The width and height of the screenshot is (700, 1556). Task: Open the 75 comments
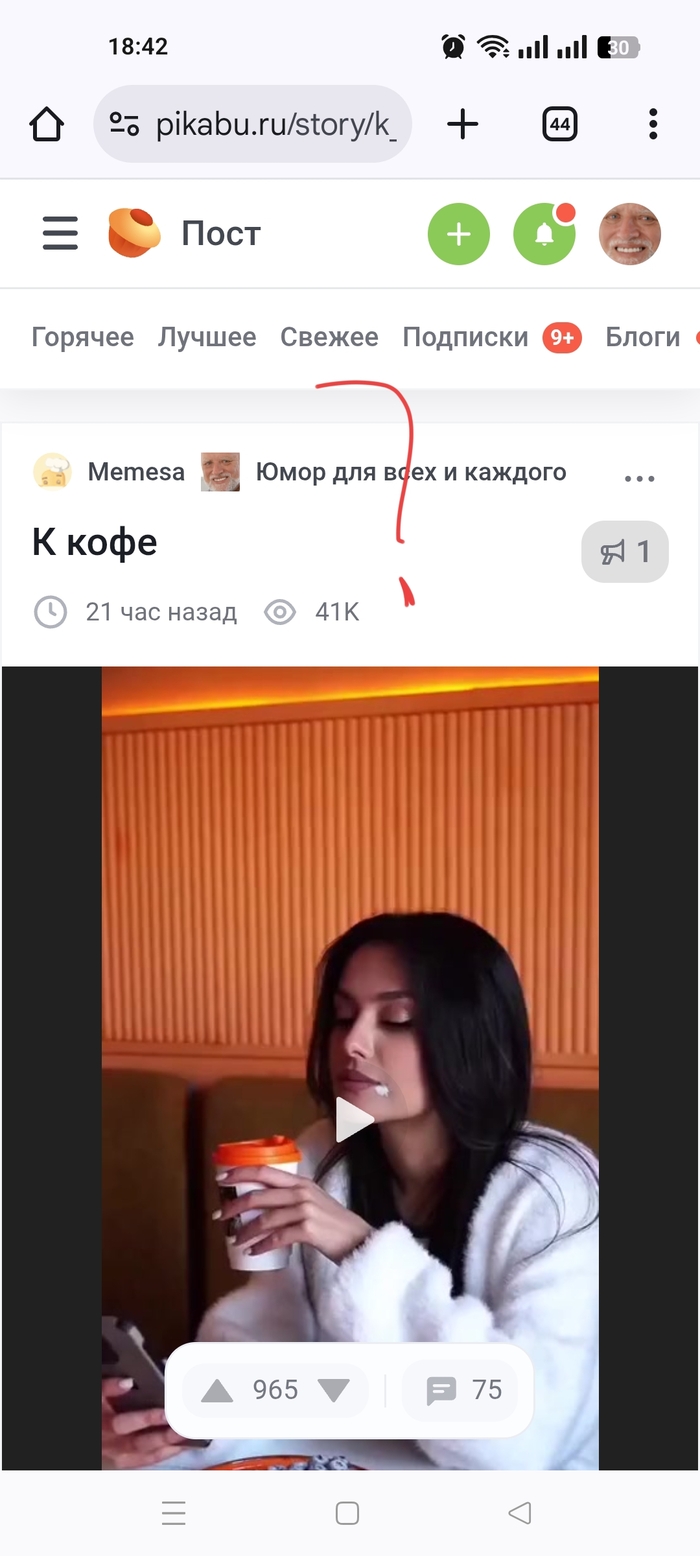pyautogui.click(x=464, y=1390)
